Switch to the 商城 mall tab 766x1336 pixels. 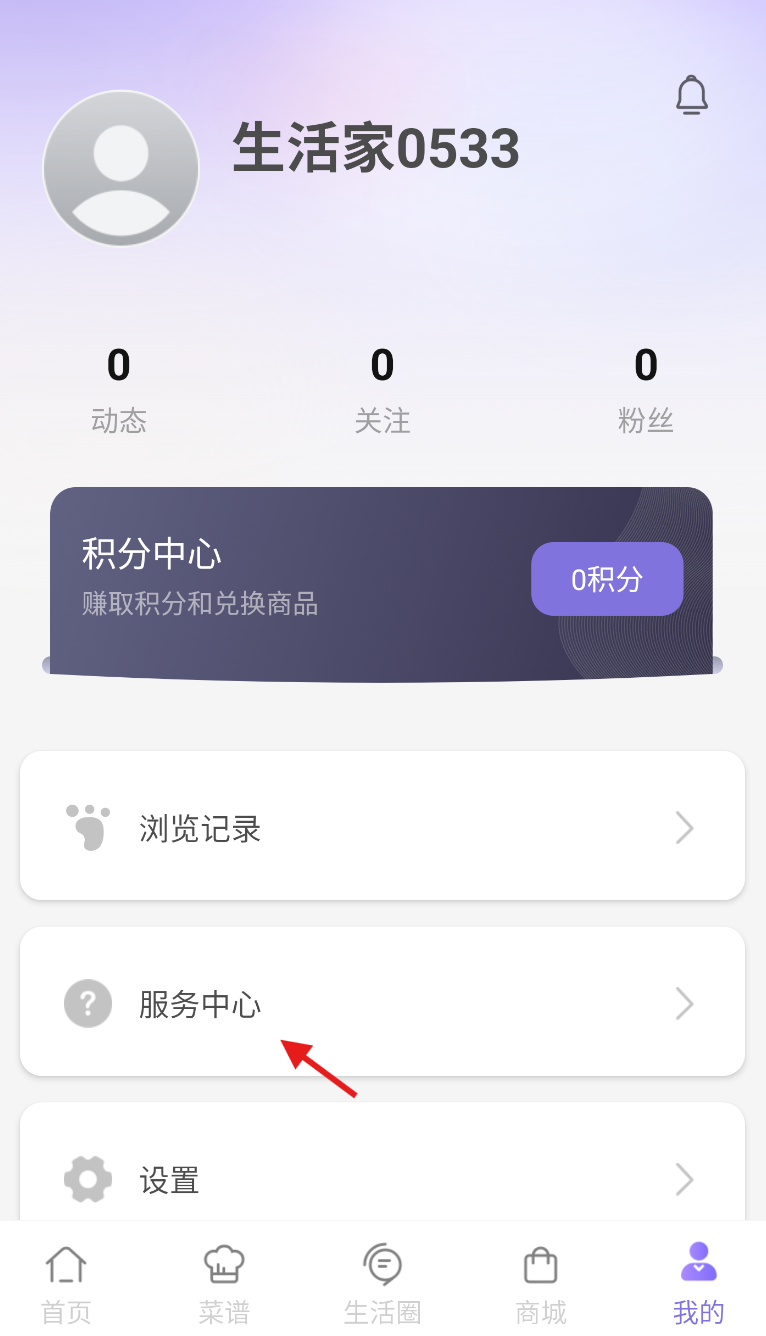pos(540,1284)
